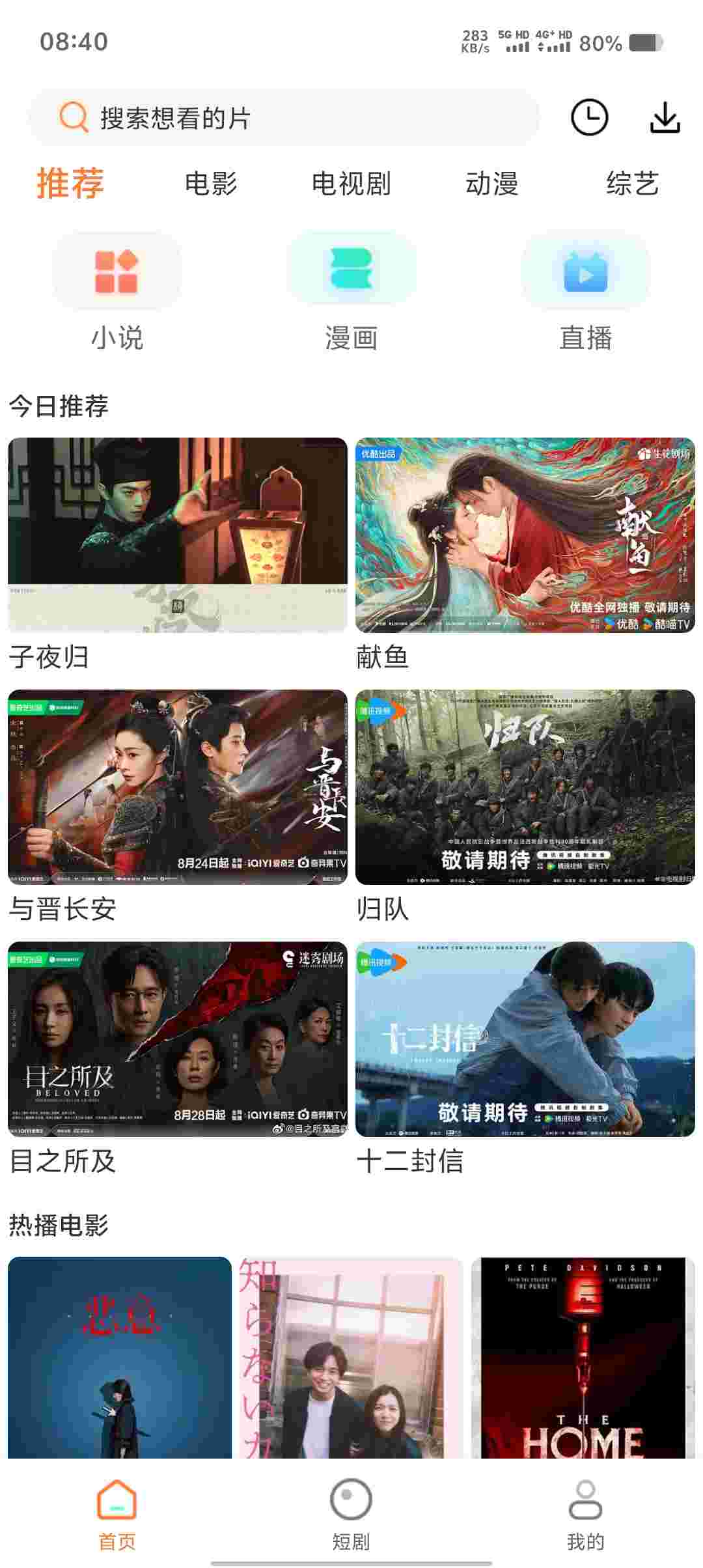Tap the search box 搜索想看的片
The image size is (703, 1568).
(x=284, y=118)
